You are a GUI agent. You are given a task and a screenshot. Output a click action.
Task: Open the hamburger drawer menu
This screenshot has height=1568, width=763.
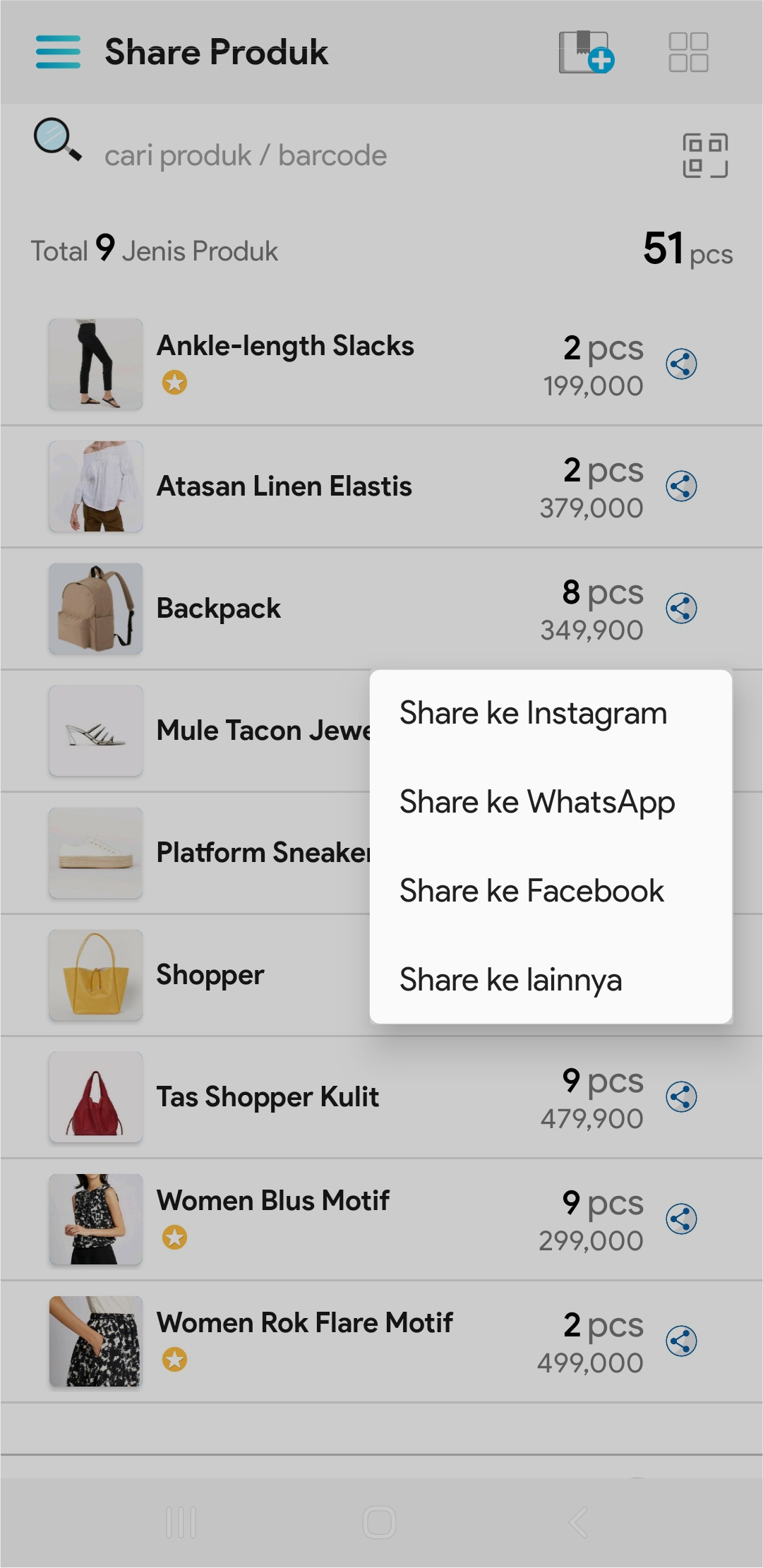pyautogui.click(x=58, y=52)
